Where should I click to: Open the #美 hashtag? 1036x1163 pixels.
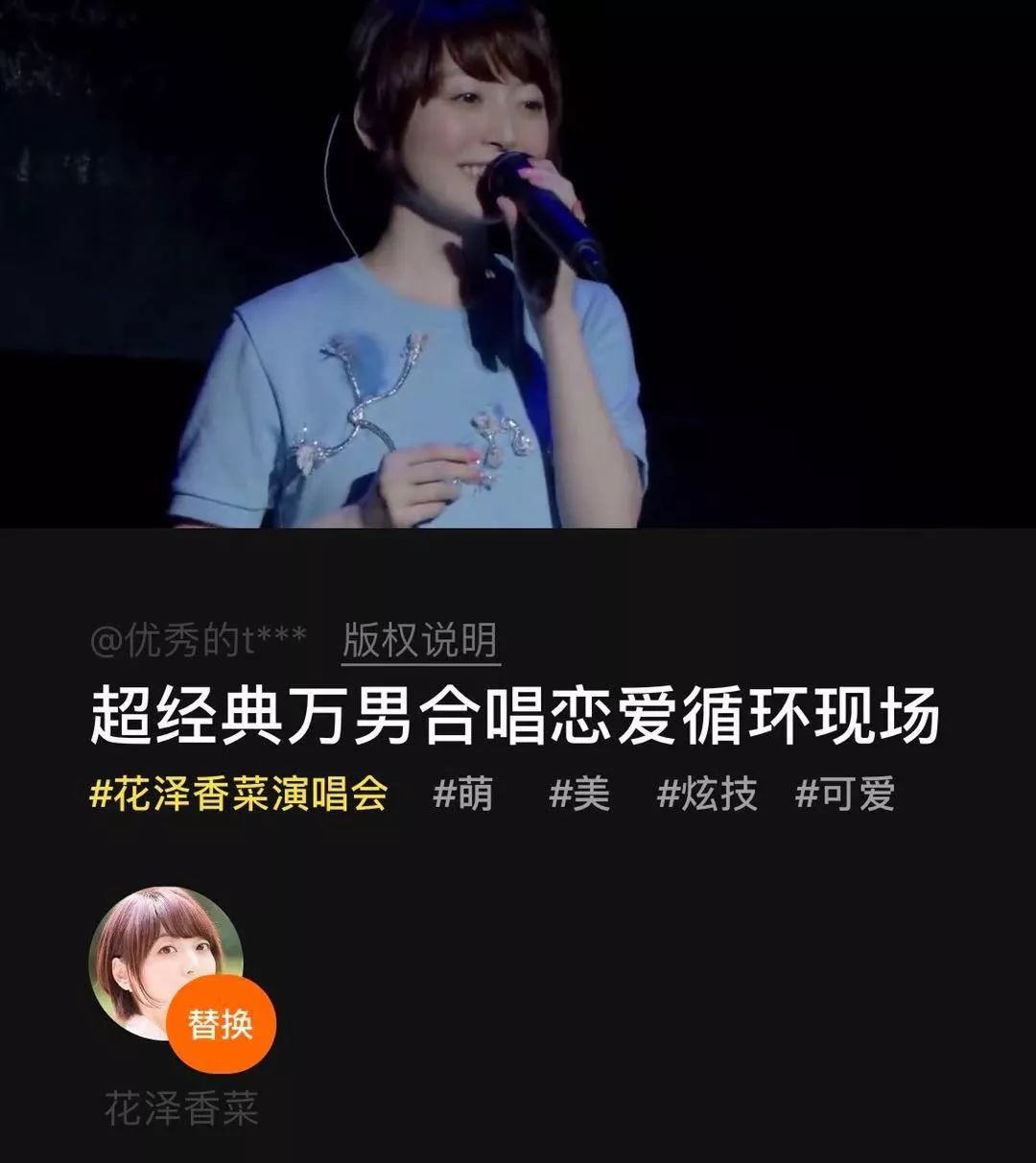[578, 795]
